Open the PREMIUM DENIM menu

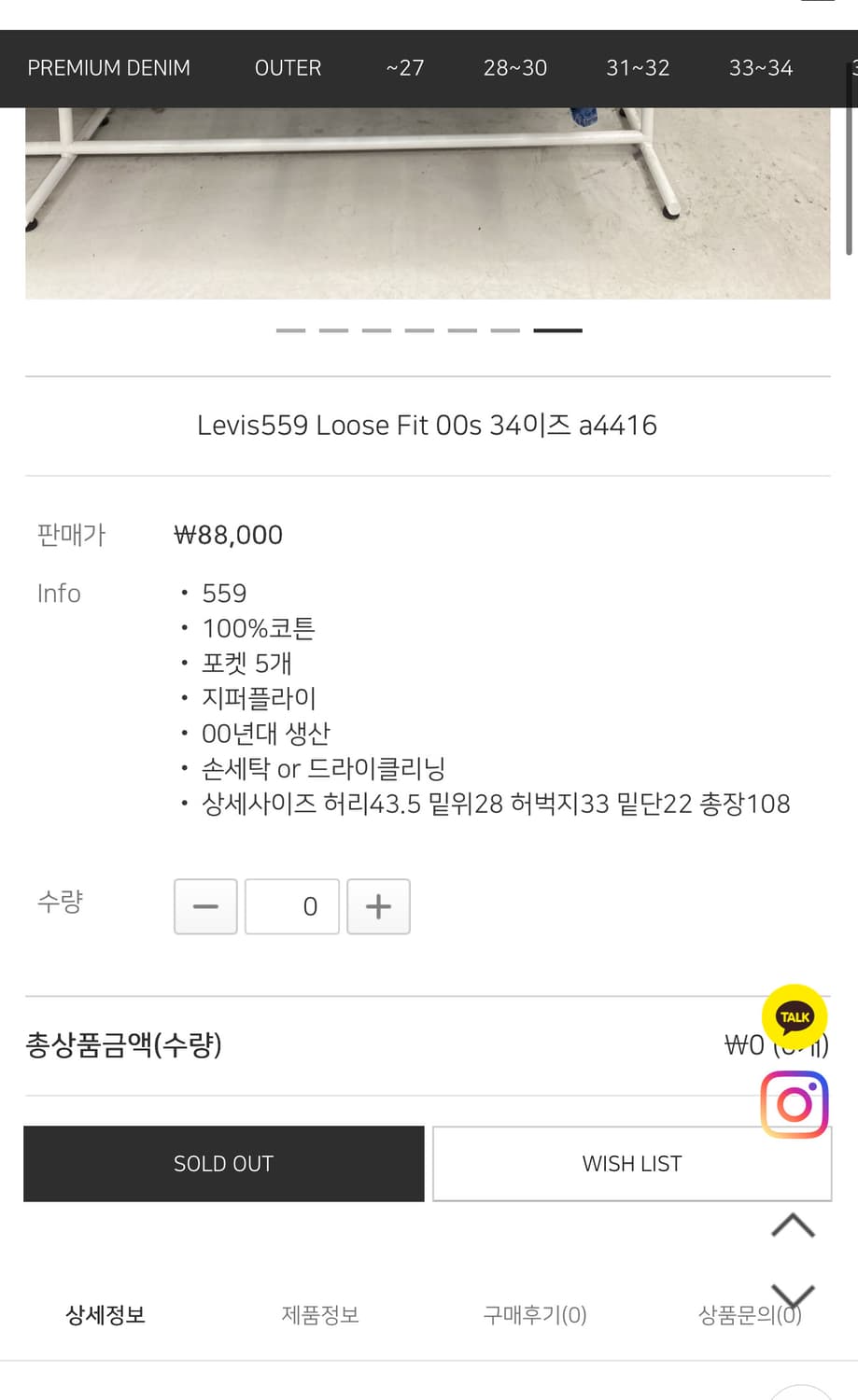(x=108, y=68)
